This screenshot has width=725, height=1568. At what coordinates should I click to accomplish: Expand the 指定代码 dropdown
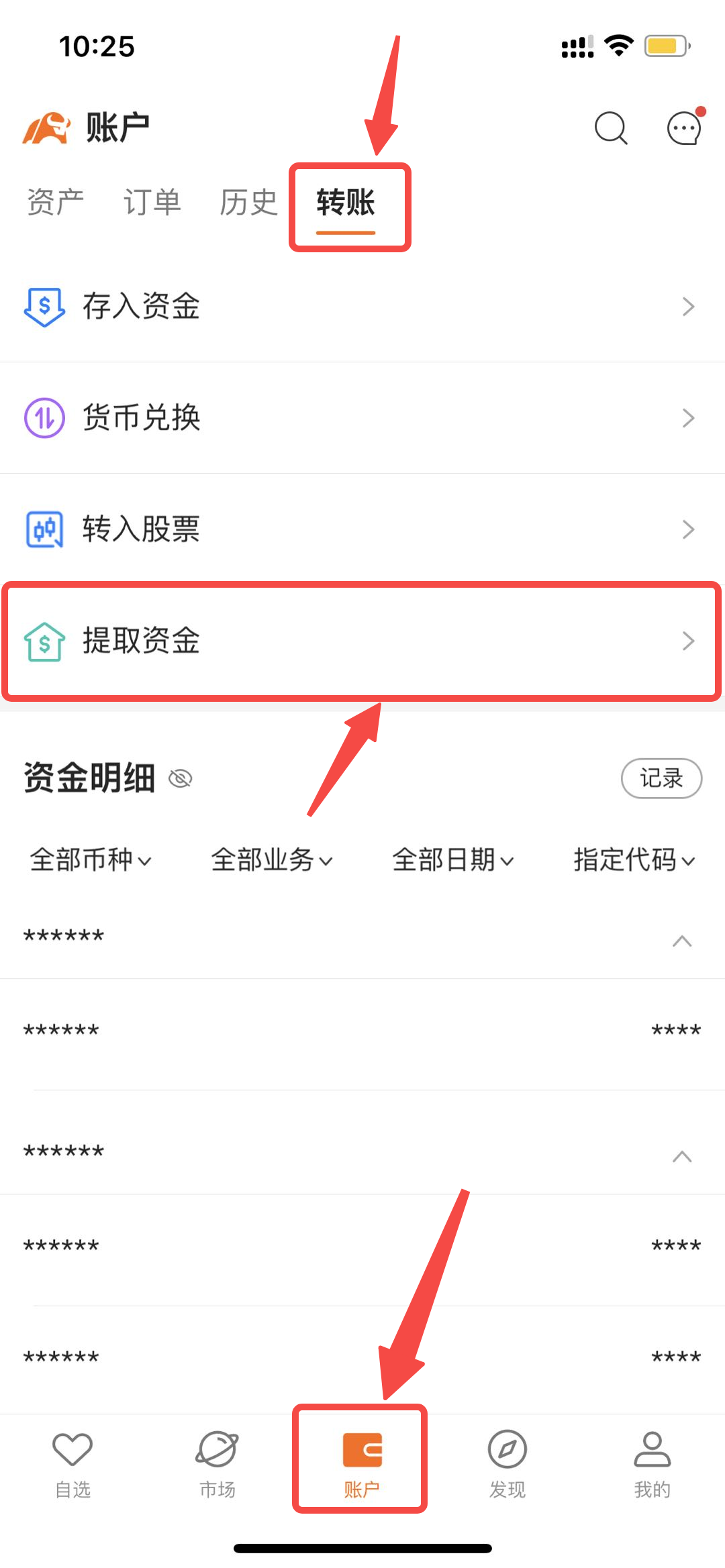(x=634, y=859)
